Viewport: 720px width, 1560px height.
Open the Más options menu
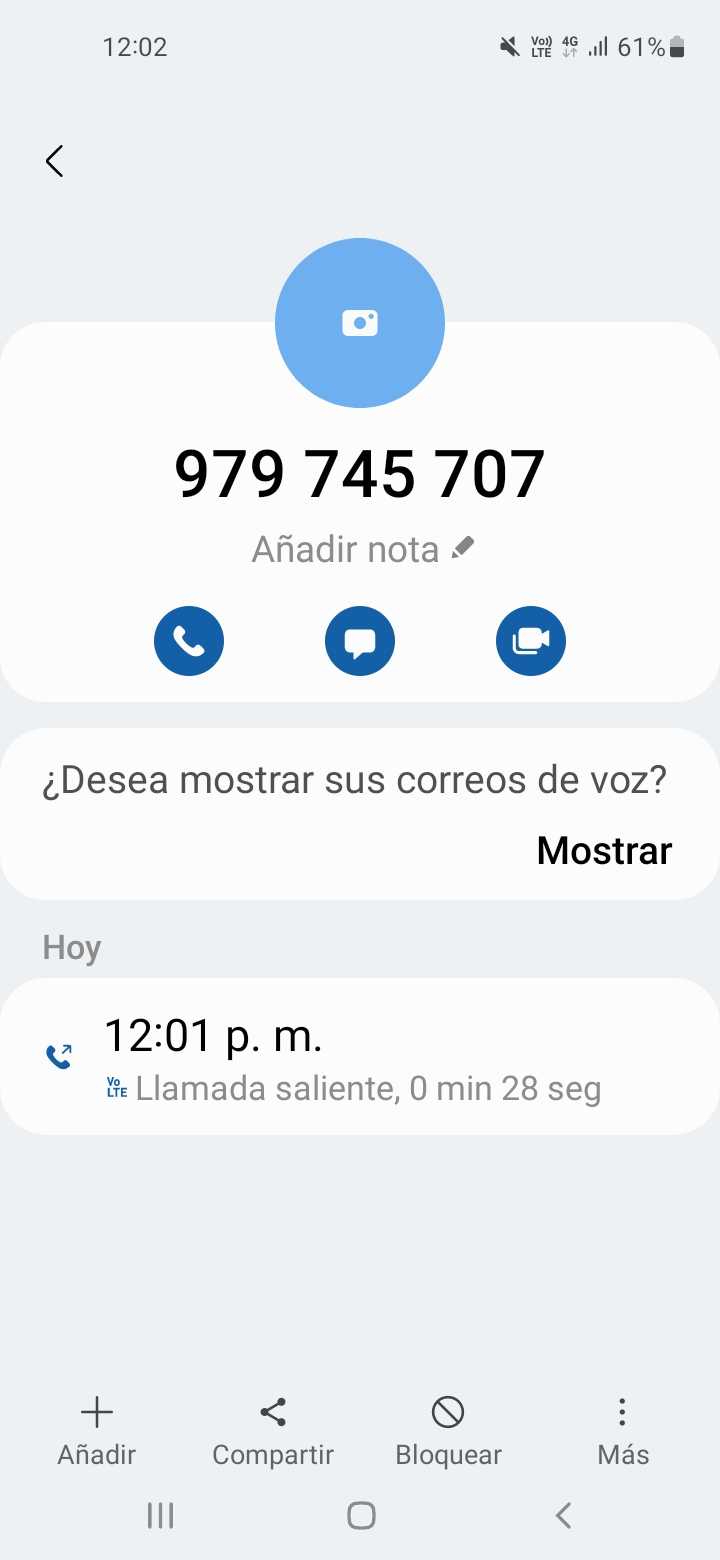(x=623, y=1431)
